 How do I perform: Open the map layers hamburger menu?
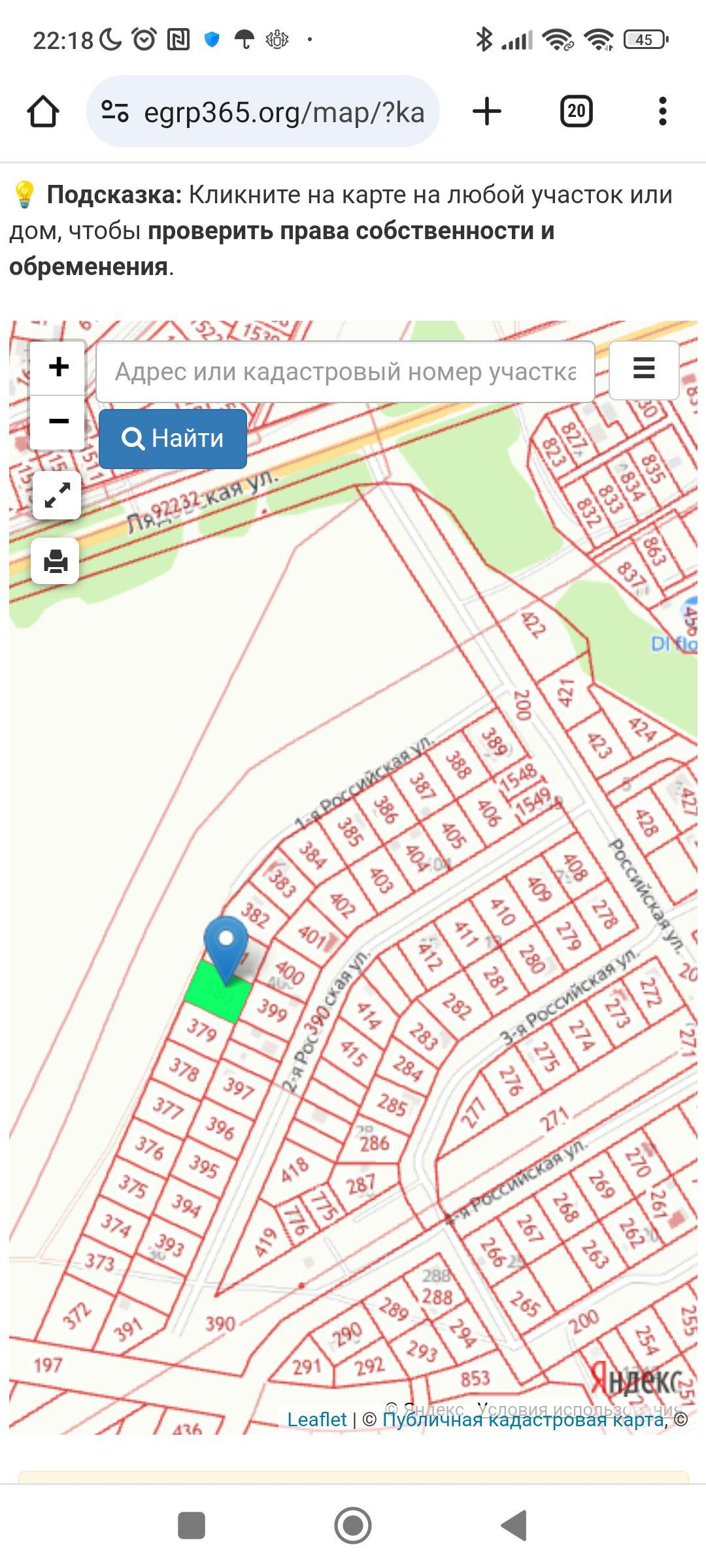pos(644,370)
